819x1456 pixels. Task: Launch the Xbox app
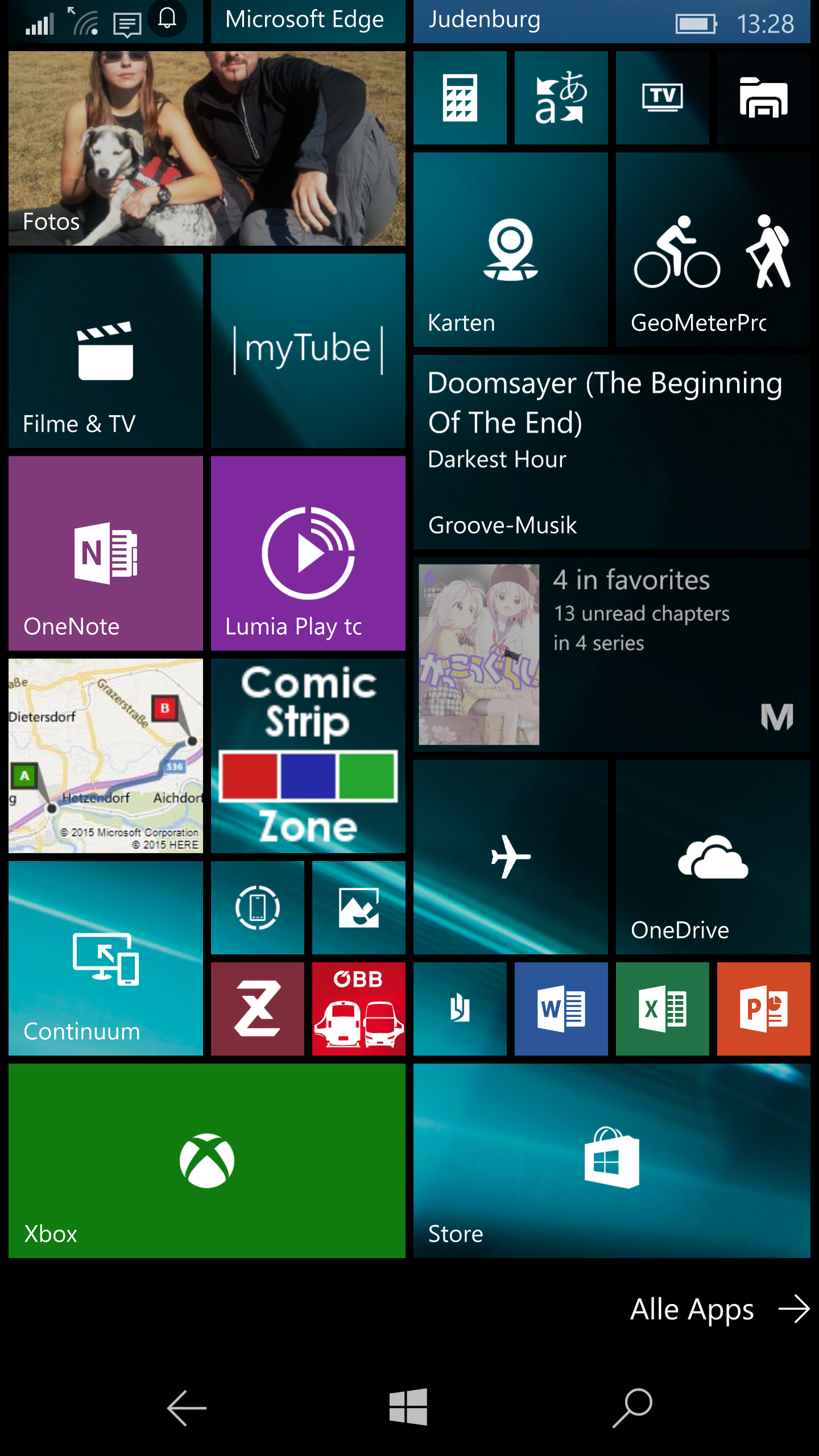(x=207, y=1161)
